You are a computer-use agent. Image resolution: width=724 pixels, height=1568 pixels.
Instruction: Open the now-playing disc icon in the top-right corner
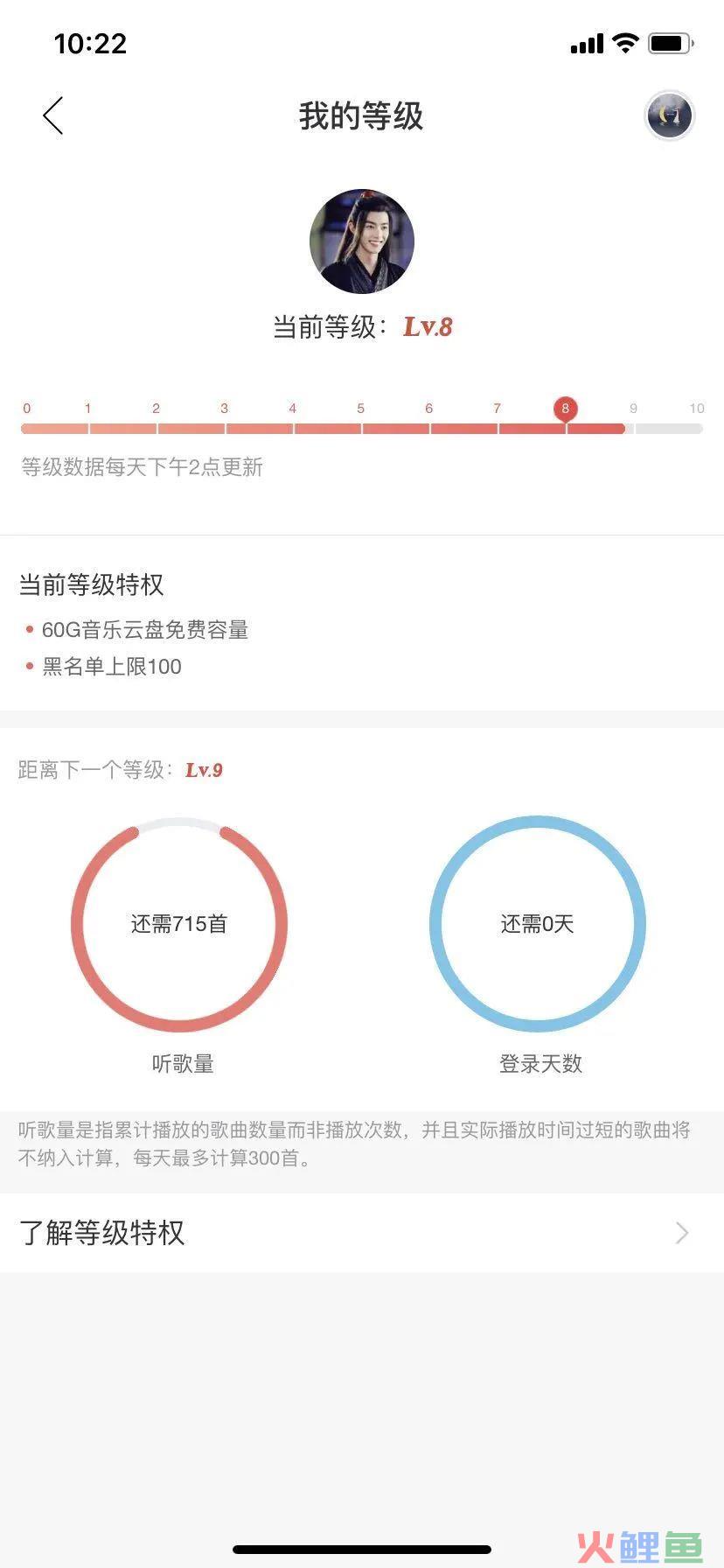(669, 115)
